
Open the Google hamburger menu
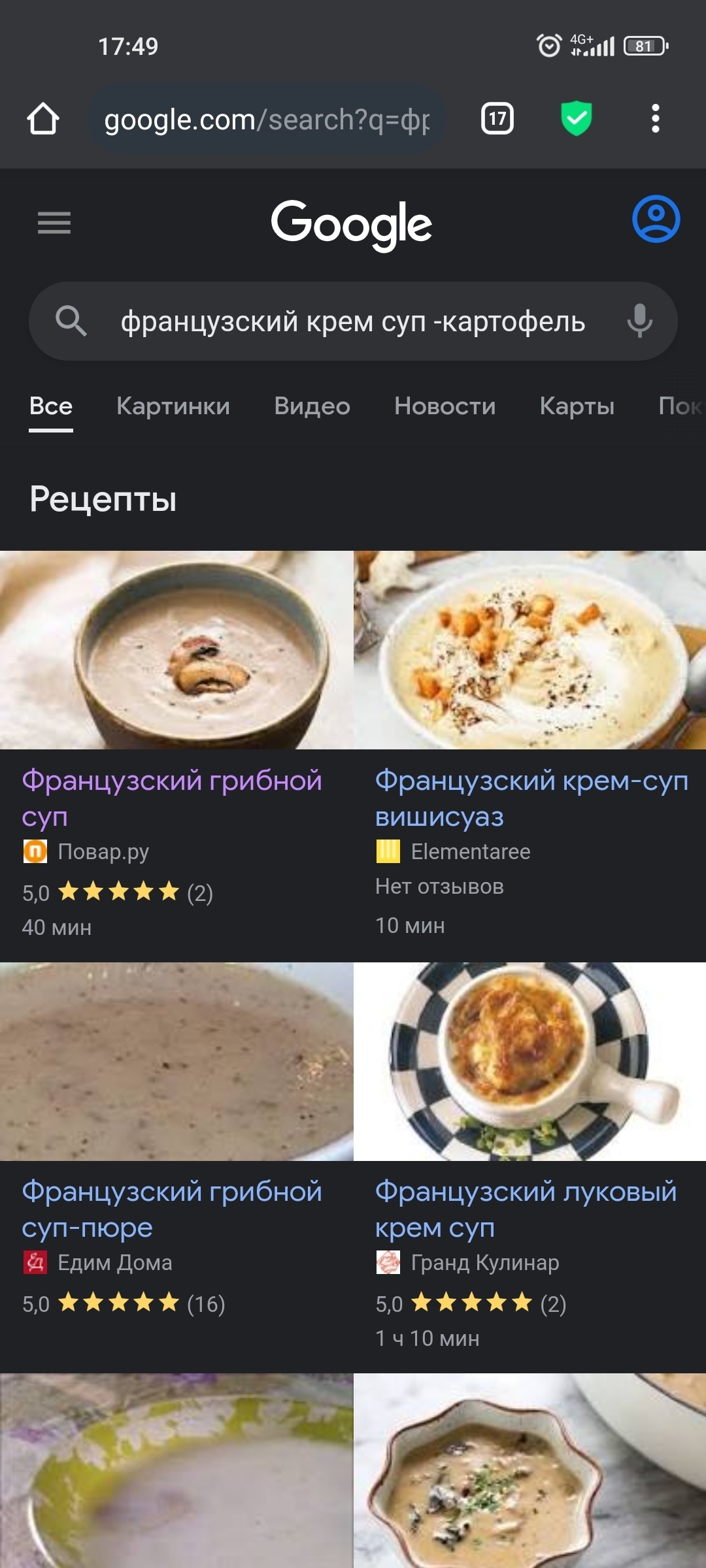pyautogui.click(x=54, y=223)
